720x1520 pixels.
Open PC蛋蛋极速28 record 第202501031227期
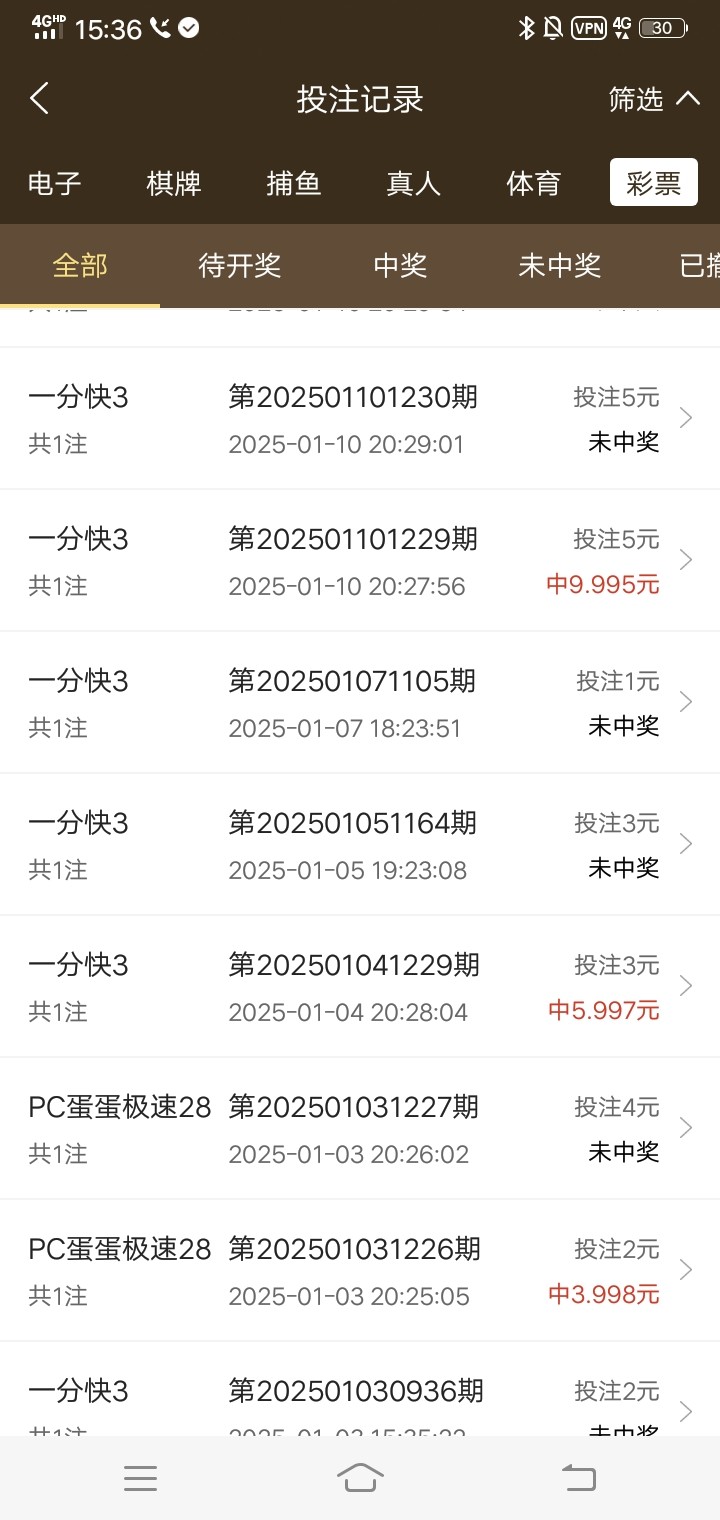360,1129
